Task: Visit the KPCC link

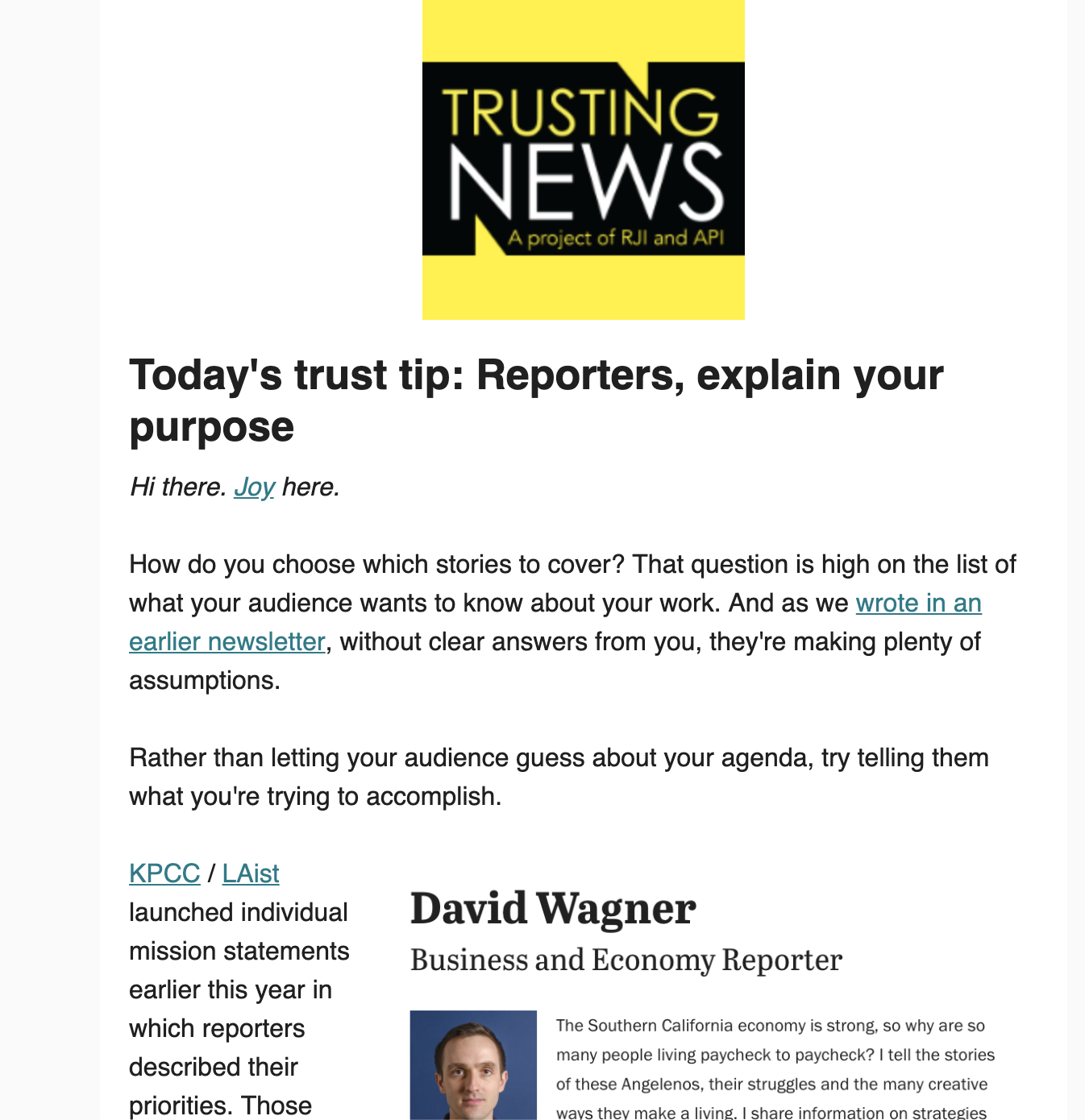Action: (x=164, y=873)
